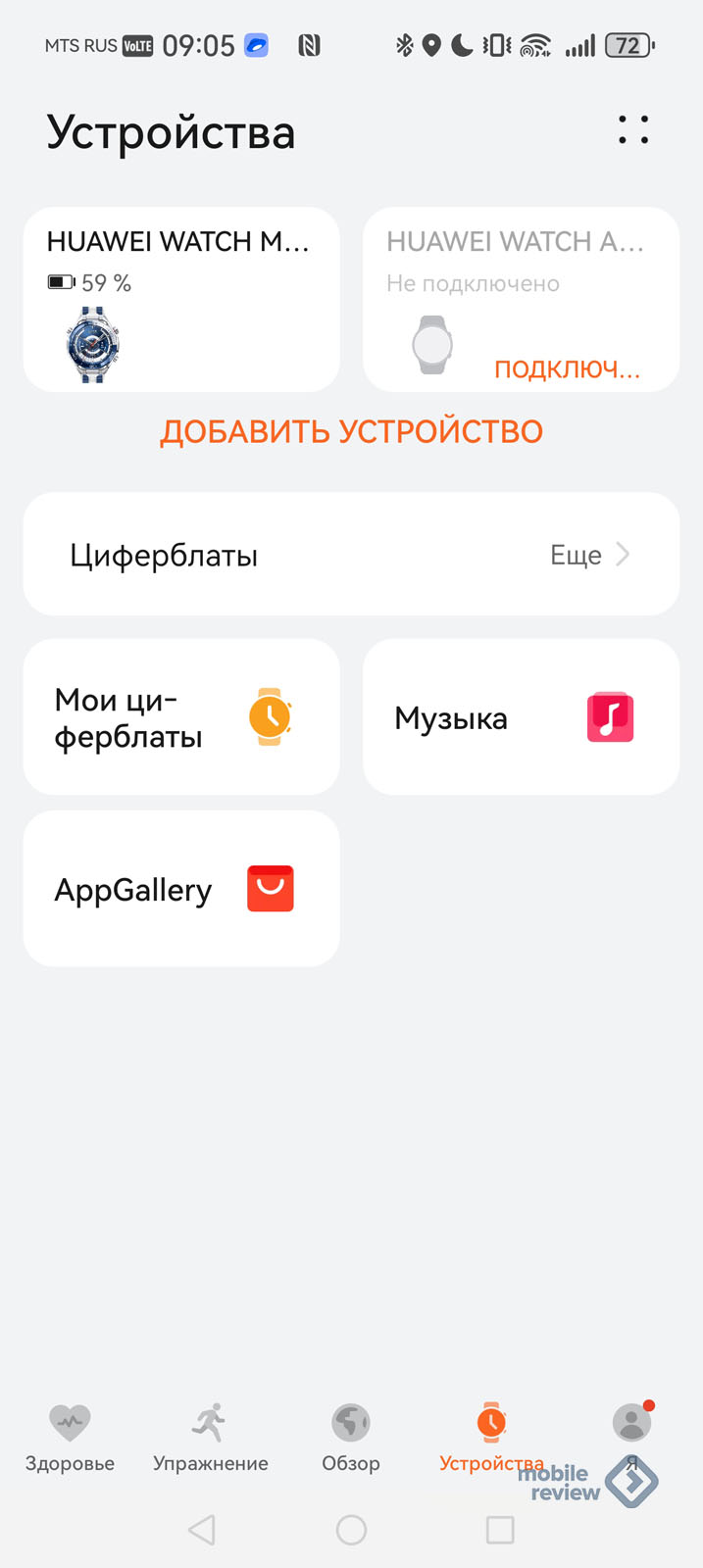Screen dimensions: 703x1568
Task: Launch AppGallery from its card
Action: coord(181,889)
